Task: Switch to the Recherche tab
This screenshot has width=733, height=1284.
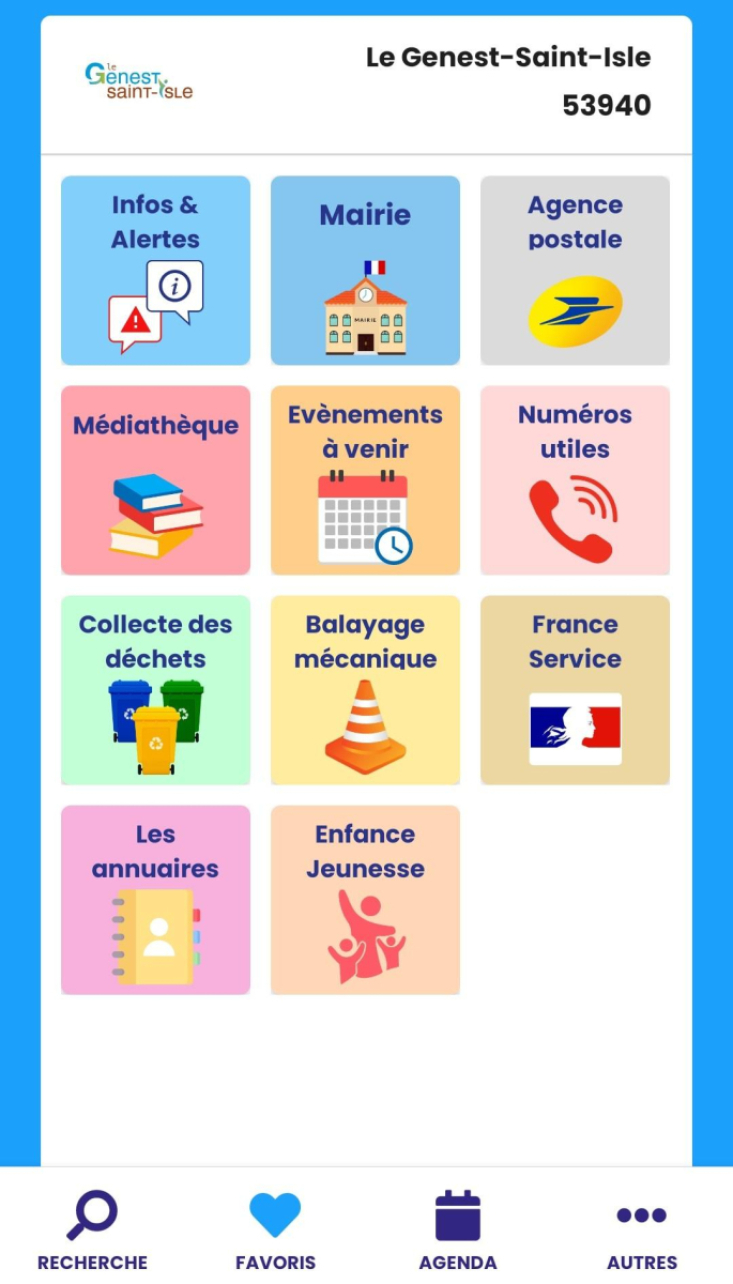Action: point(92,1228)
